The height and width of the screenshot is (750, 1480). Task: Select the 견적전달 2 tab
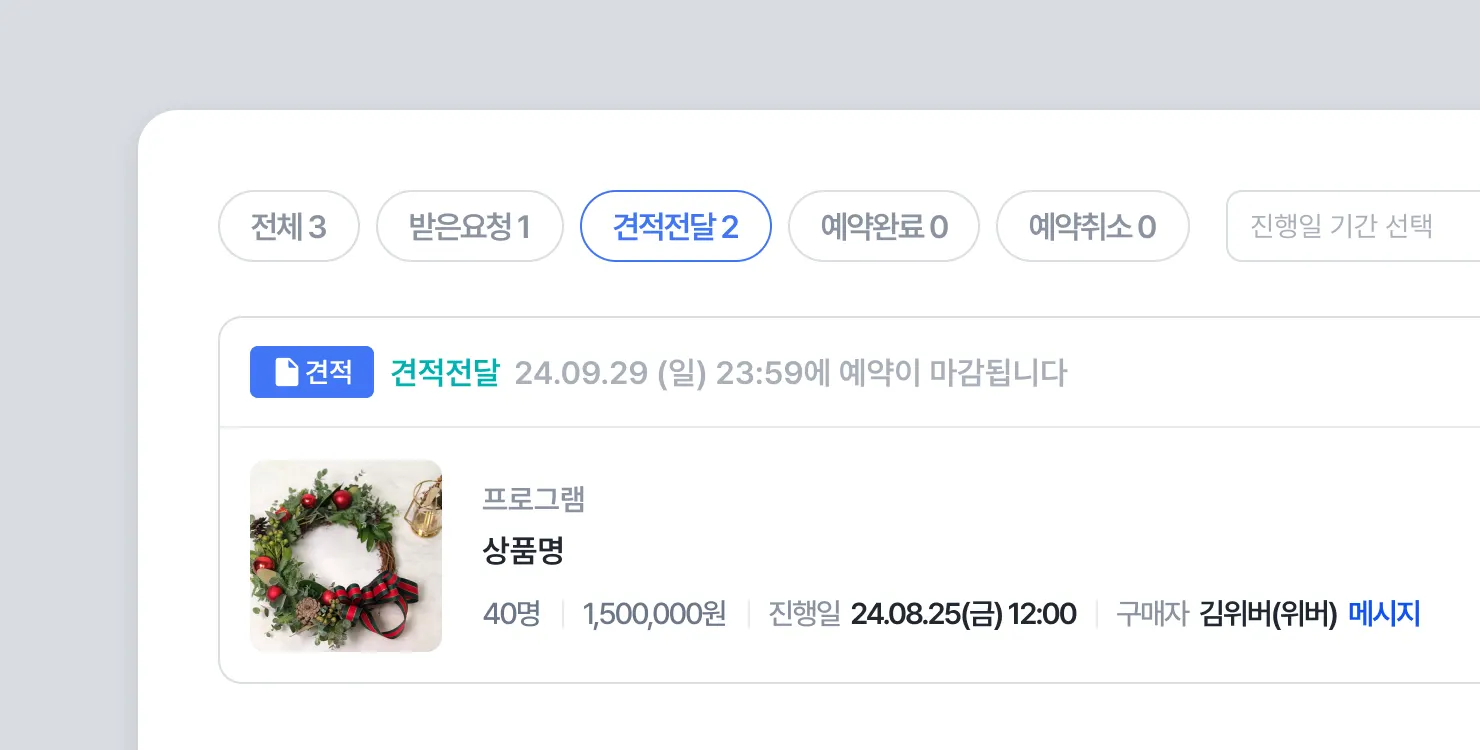pos(675,227)
